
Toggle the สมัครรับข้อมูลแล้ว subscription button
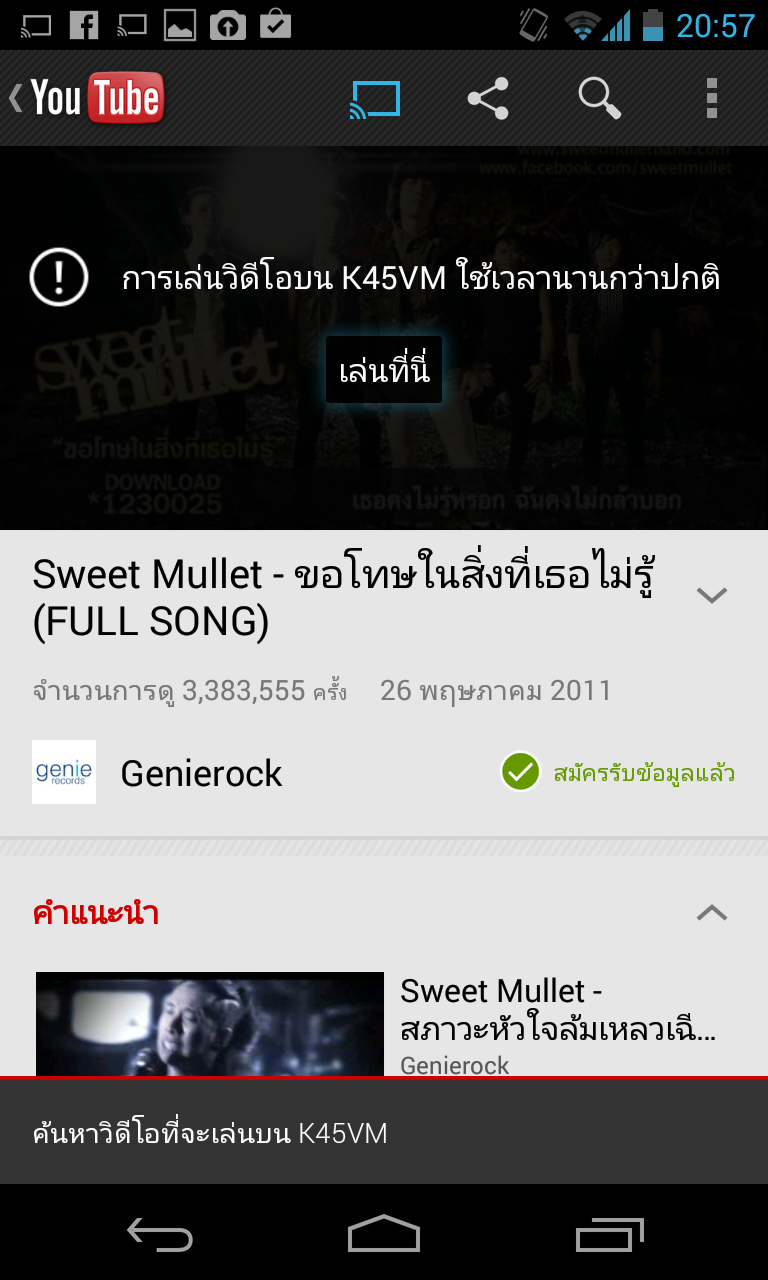618,773
